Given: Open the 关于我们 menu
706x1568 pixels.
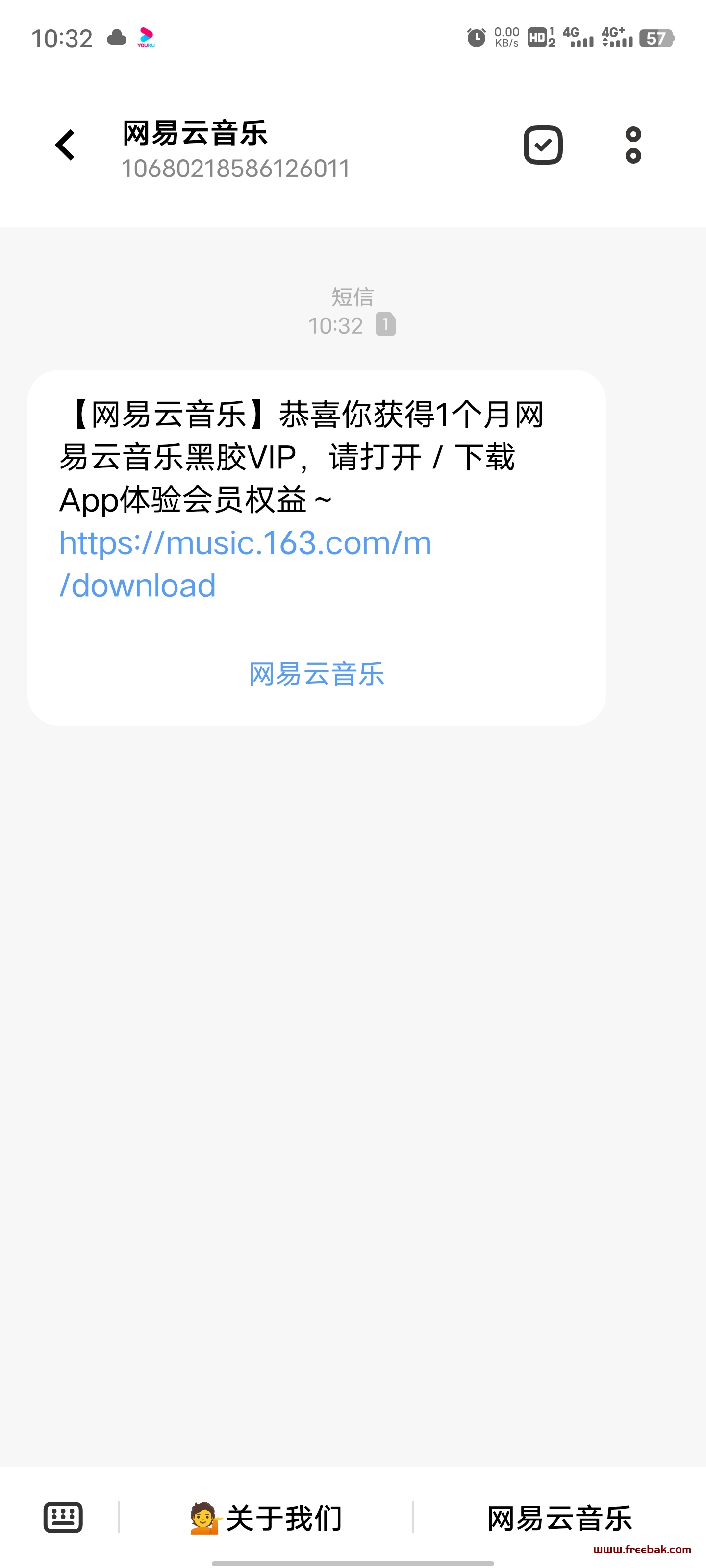Looking at the screenshot, I should pos(266,1518).
